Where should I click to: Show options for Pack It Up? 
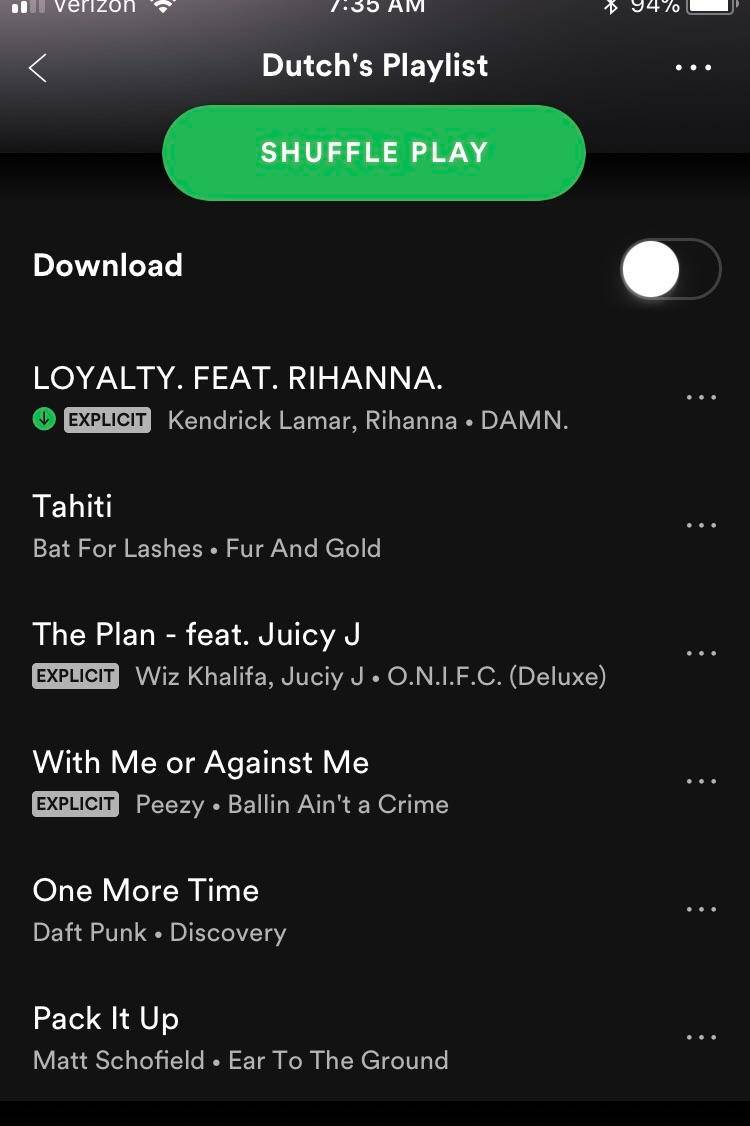point(701,1038)
